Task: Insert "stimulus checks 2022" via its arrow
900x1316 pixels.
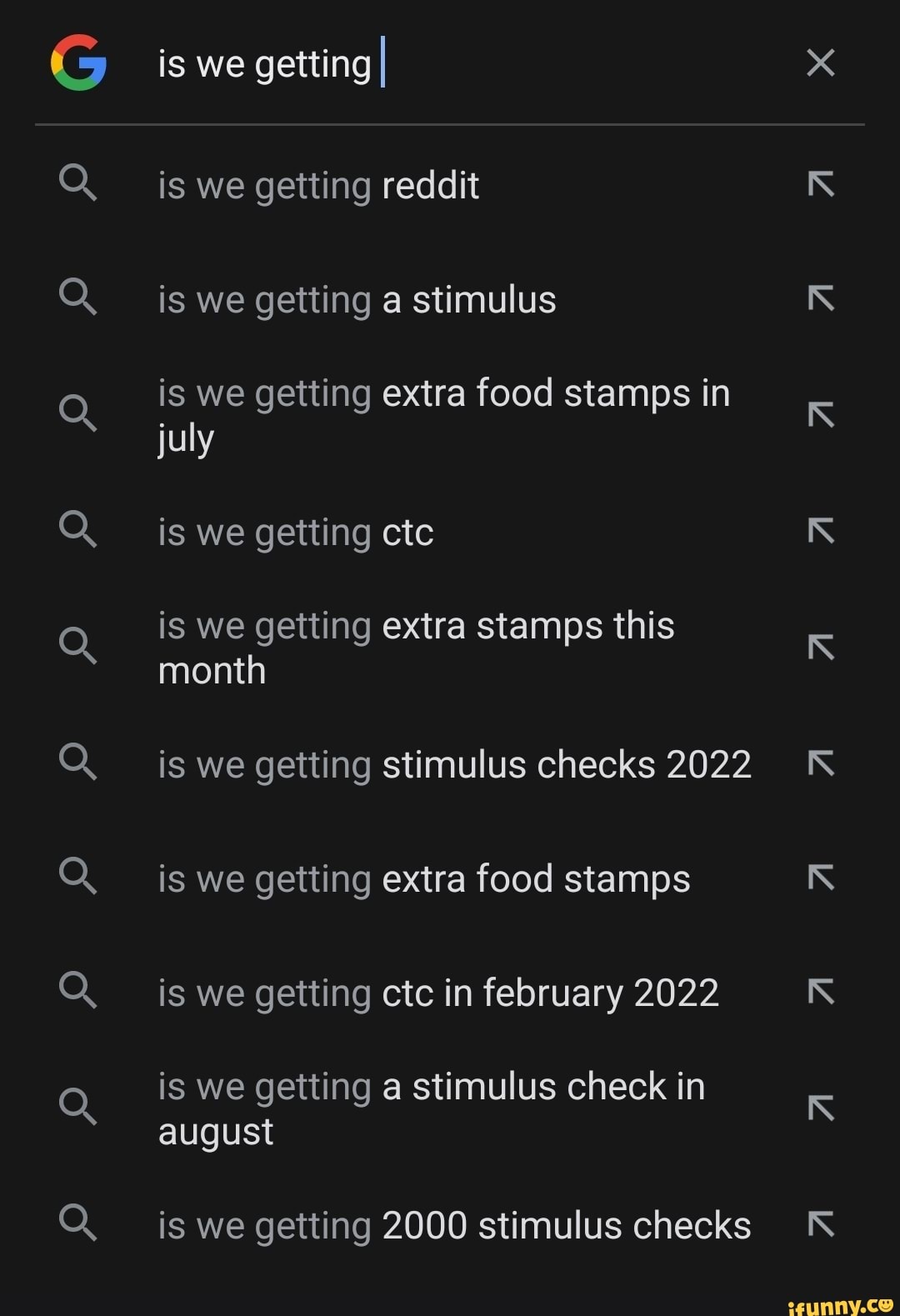Action: click(821, 763)
